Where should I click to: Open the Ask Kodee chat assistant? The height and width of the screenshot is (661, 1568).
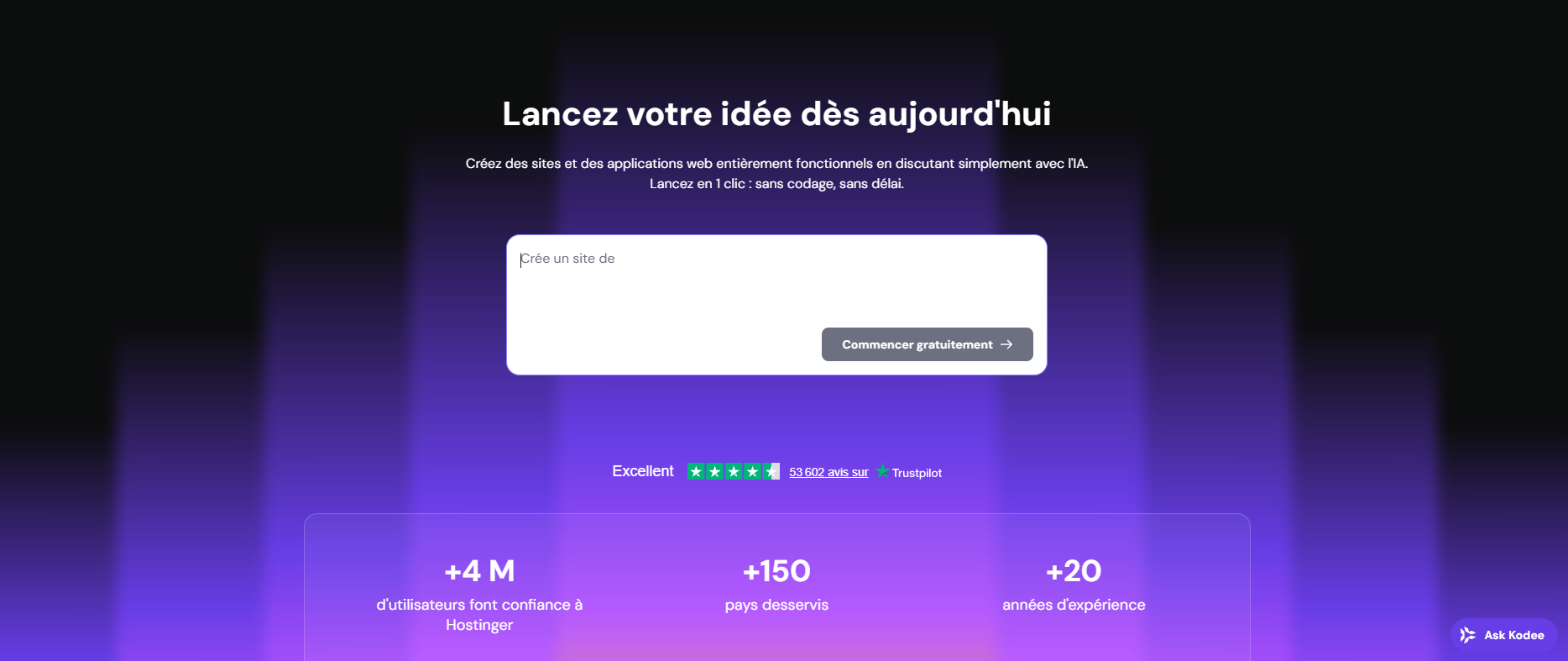point(1503,635)
